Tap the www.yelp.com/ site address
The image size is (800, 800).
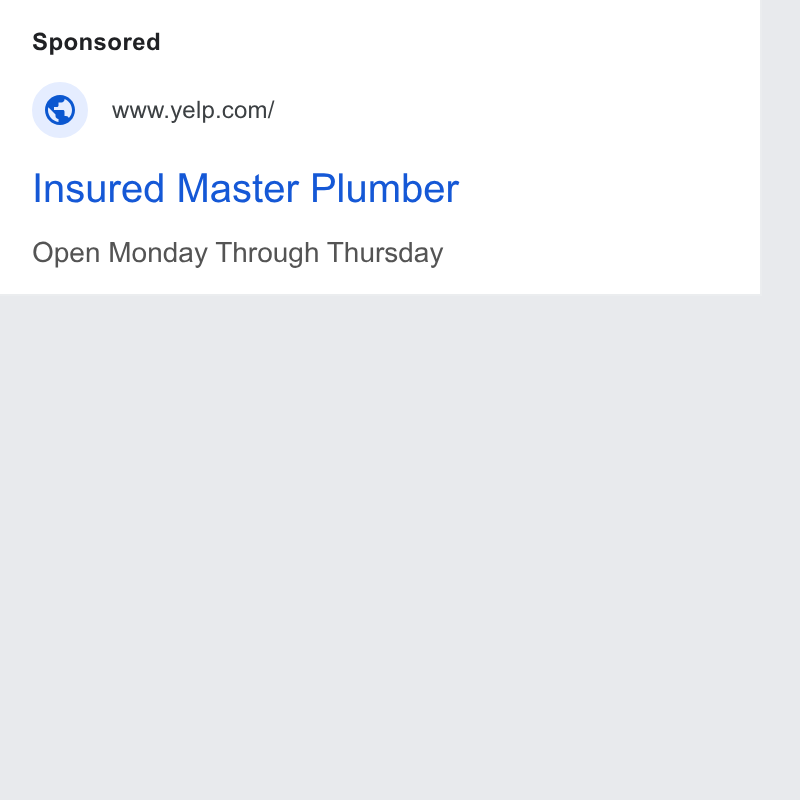pyautogui.click(x=193, y=110)
